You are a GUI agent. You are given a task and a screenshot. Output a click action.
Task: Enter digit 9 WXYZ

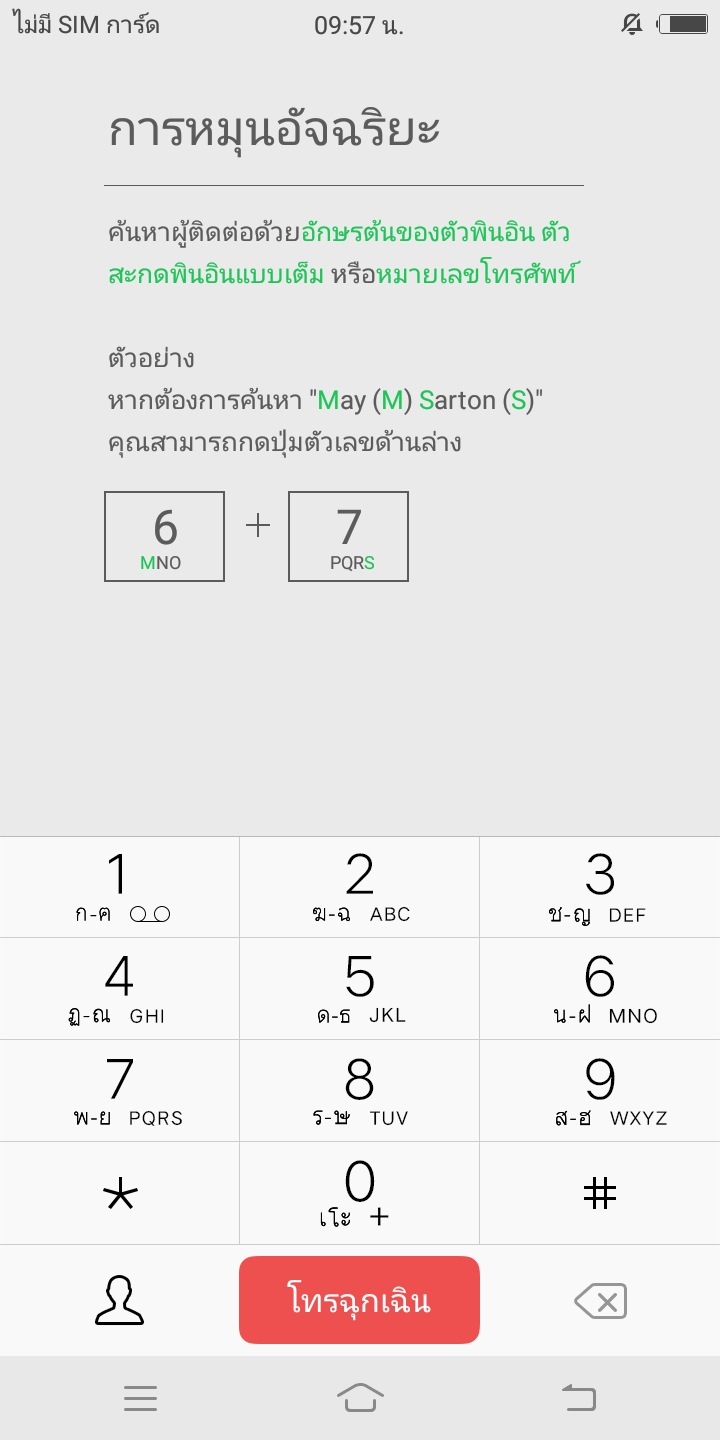[599, 1091]
